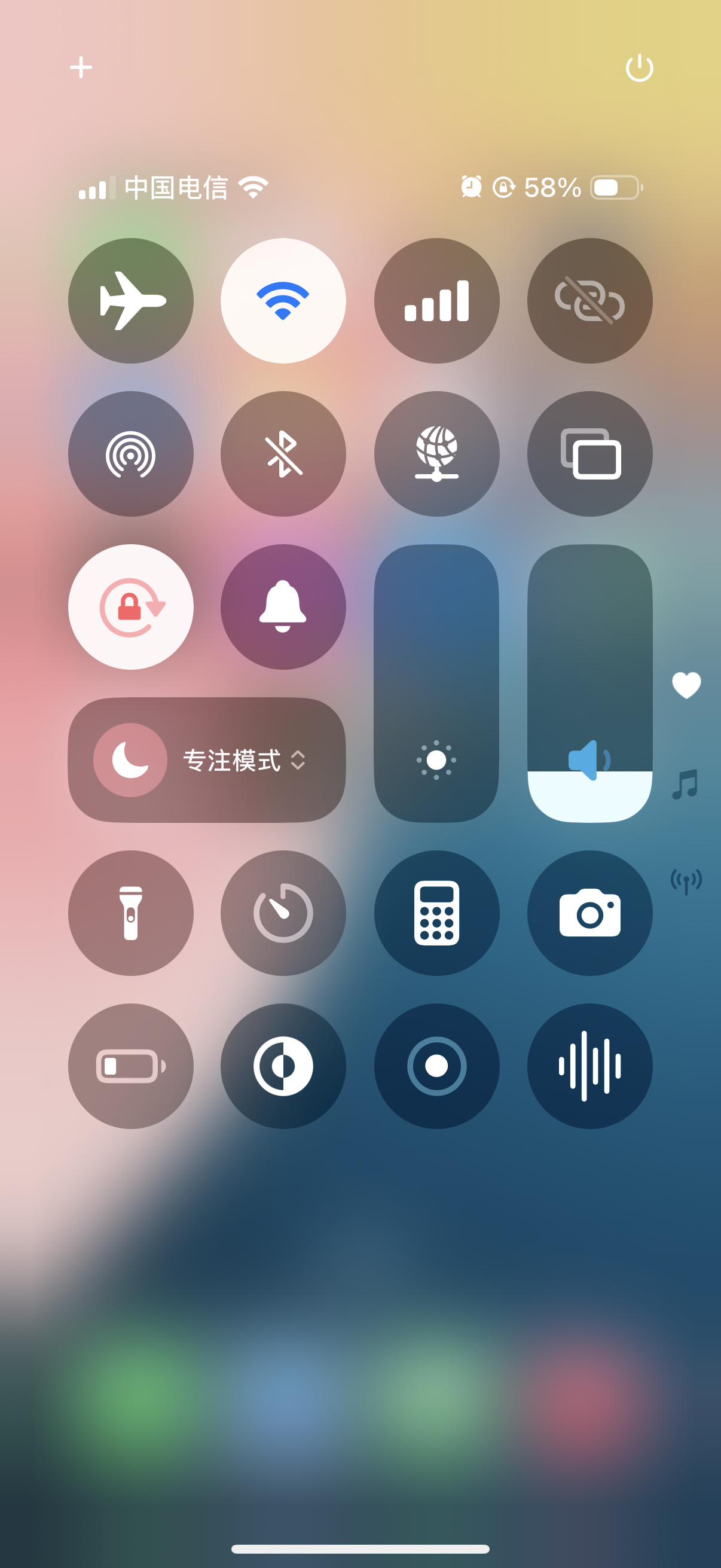
Task: Turn Bluetooth back on
Action: pyautogui.click(x=283, y=453)
